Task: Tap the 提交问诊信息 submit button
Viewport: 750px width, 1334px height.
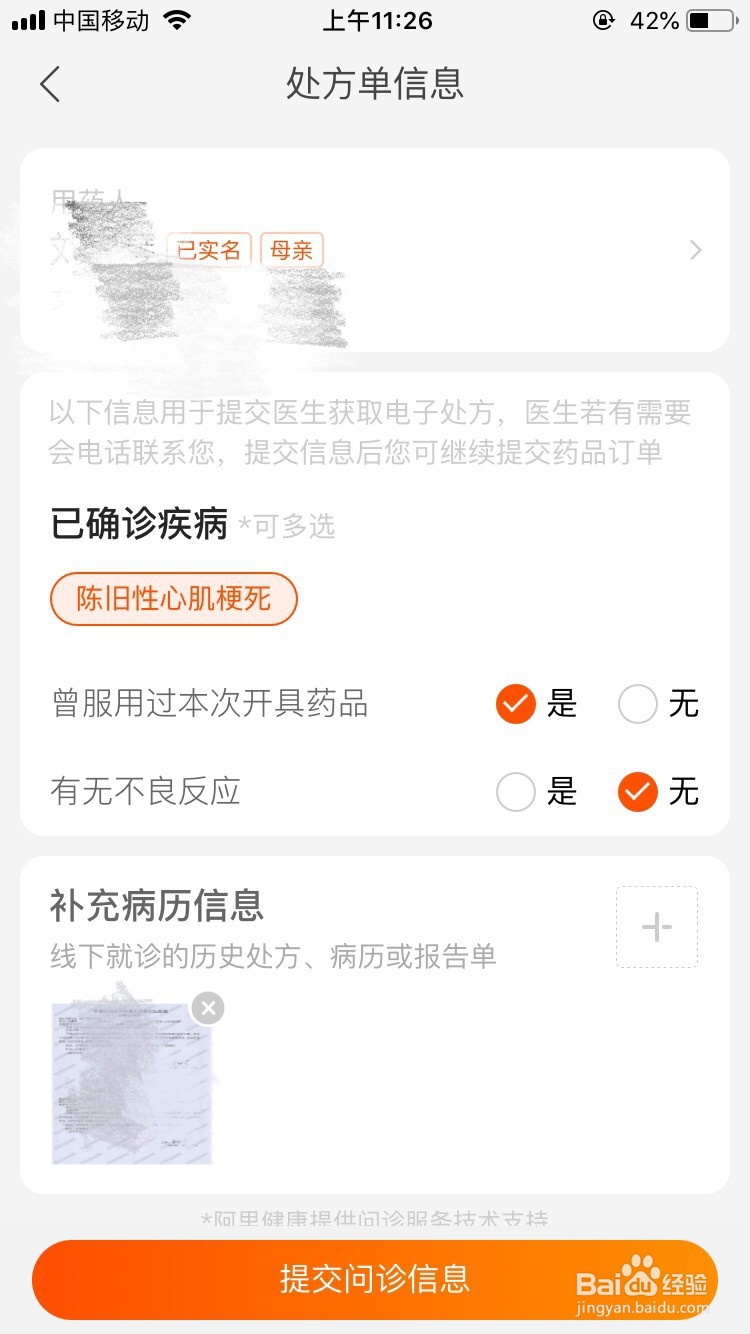Action: coord(375,1280)
